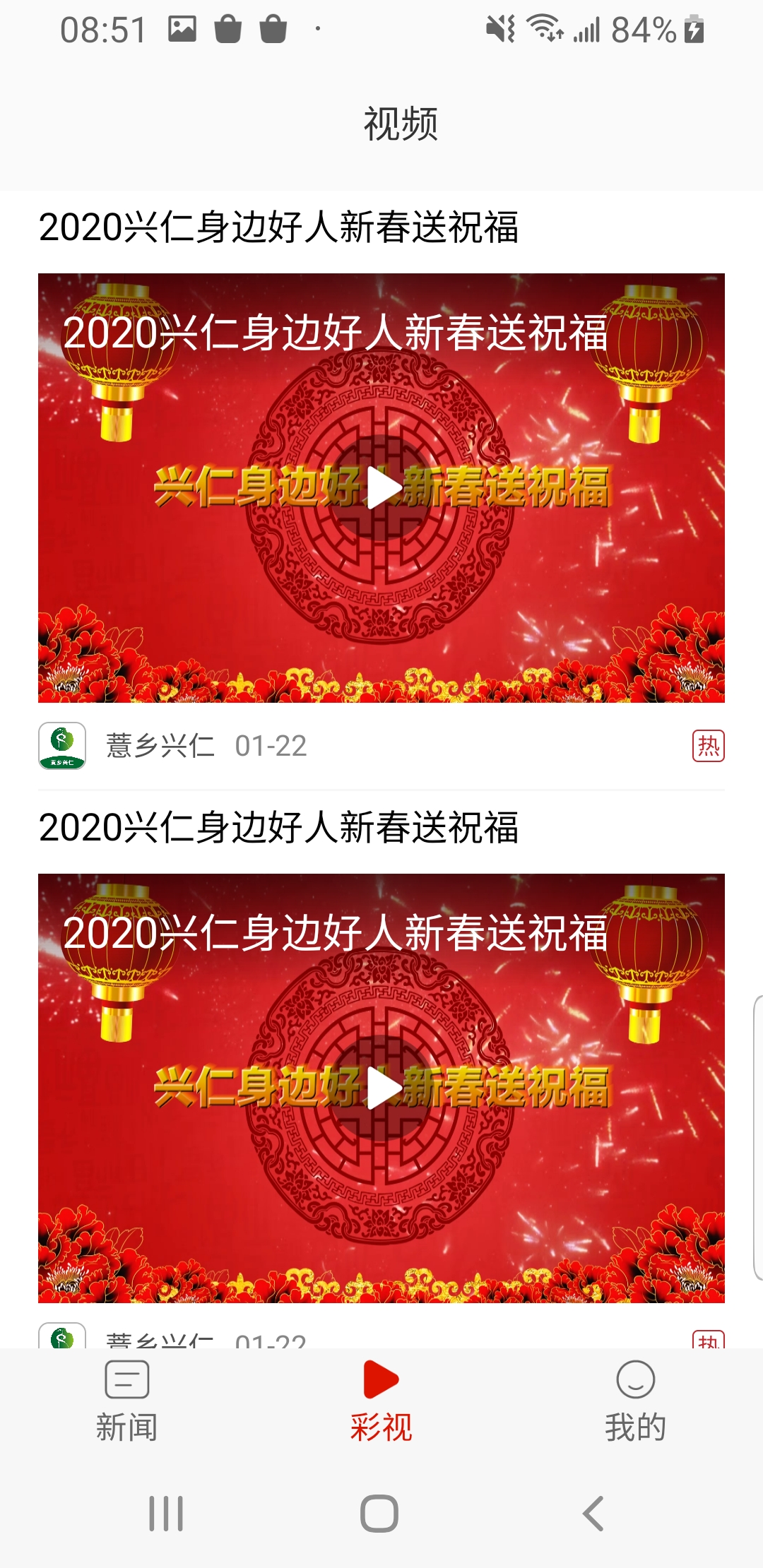Play the second 2020兴仁身边好人新春送祝福 video
Image resolution: width=763 pixels, height=1568 pixels.
[381, 1088]
